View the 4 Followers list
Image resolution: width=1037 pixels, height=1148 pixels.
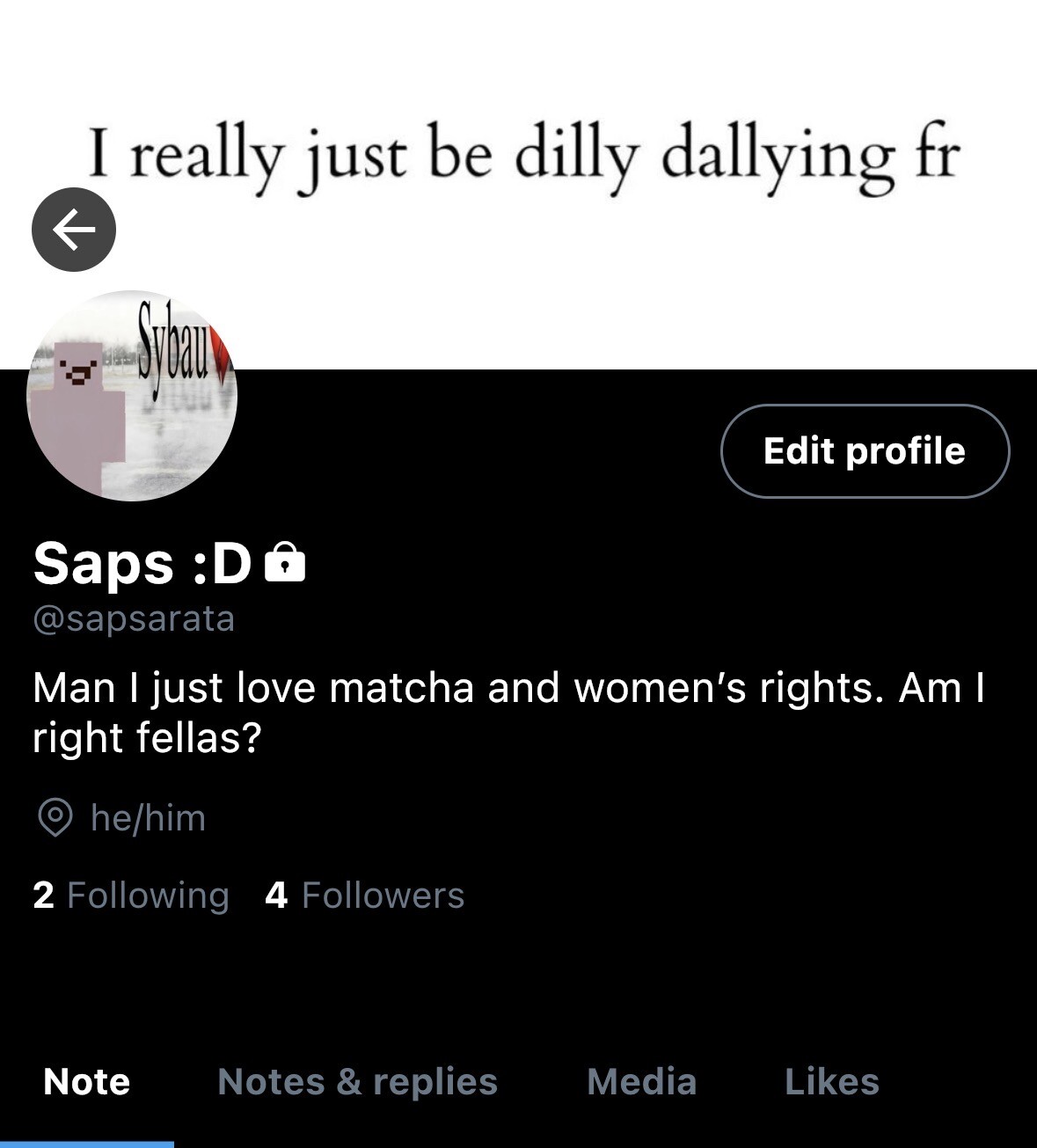(x=364, y=896)
